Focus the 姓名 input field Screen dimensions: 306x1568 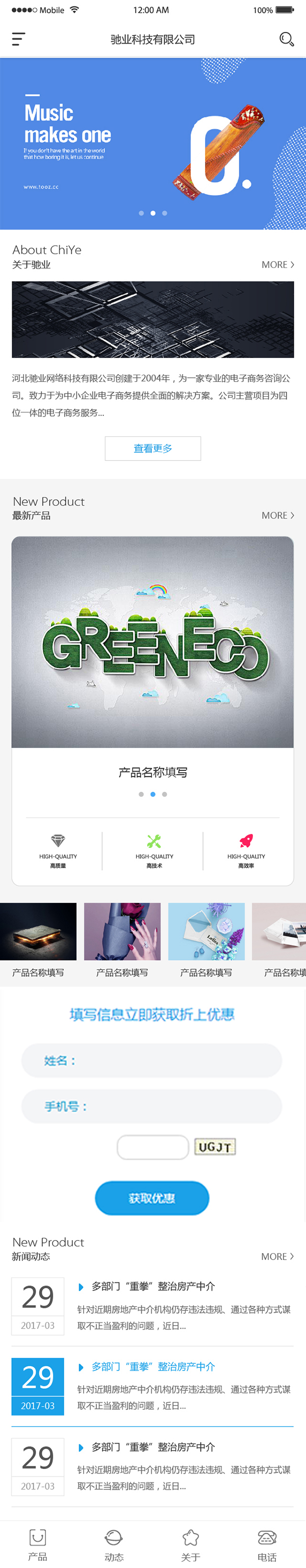pos(152,1060)
